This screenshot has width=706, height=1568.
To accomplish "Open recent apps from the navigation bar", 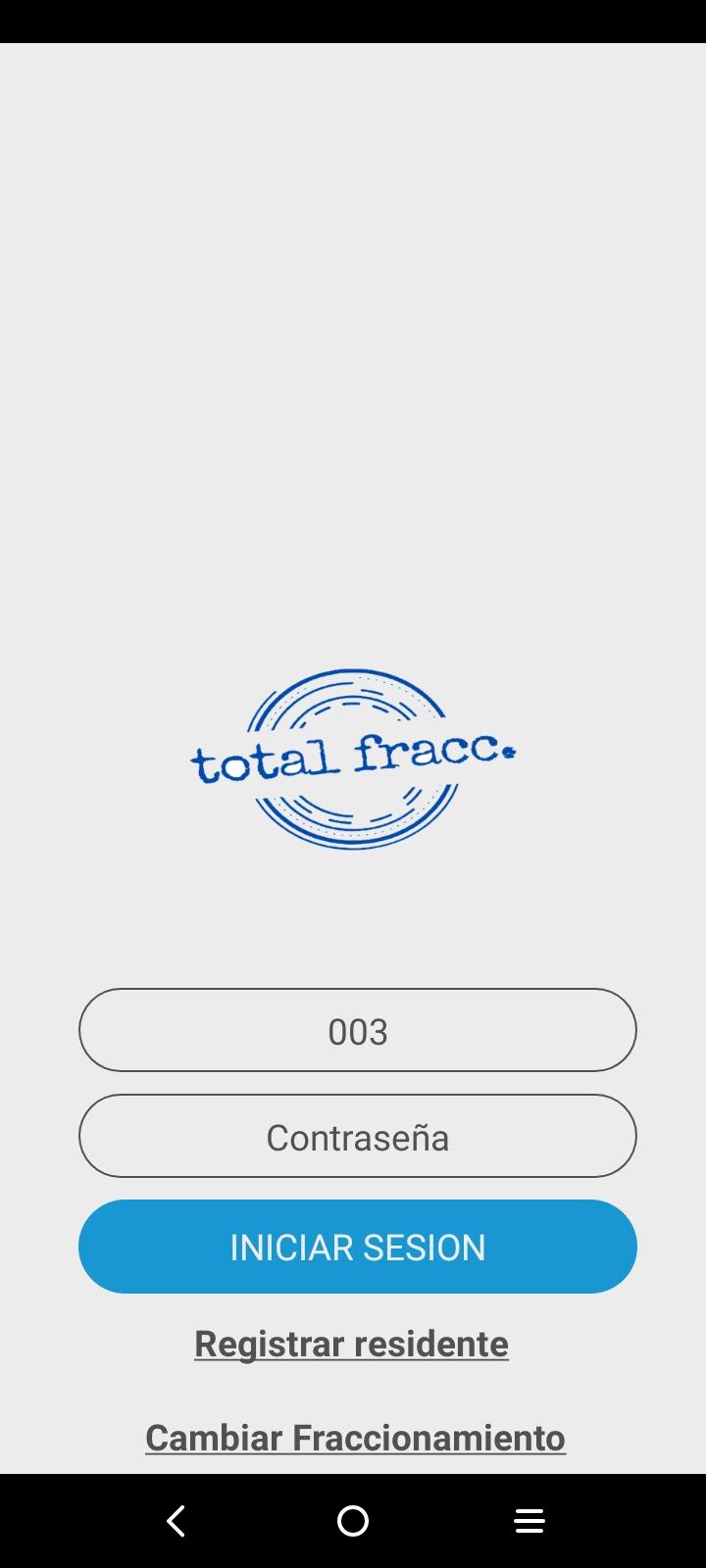I will (529, 1521).
